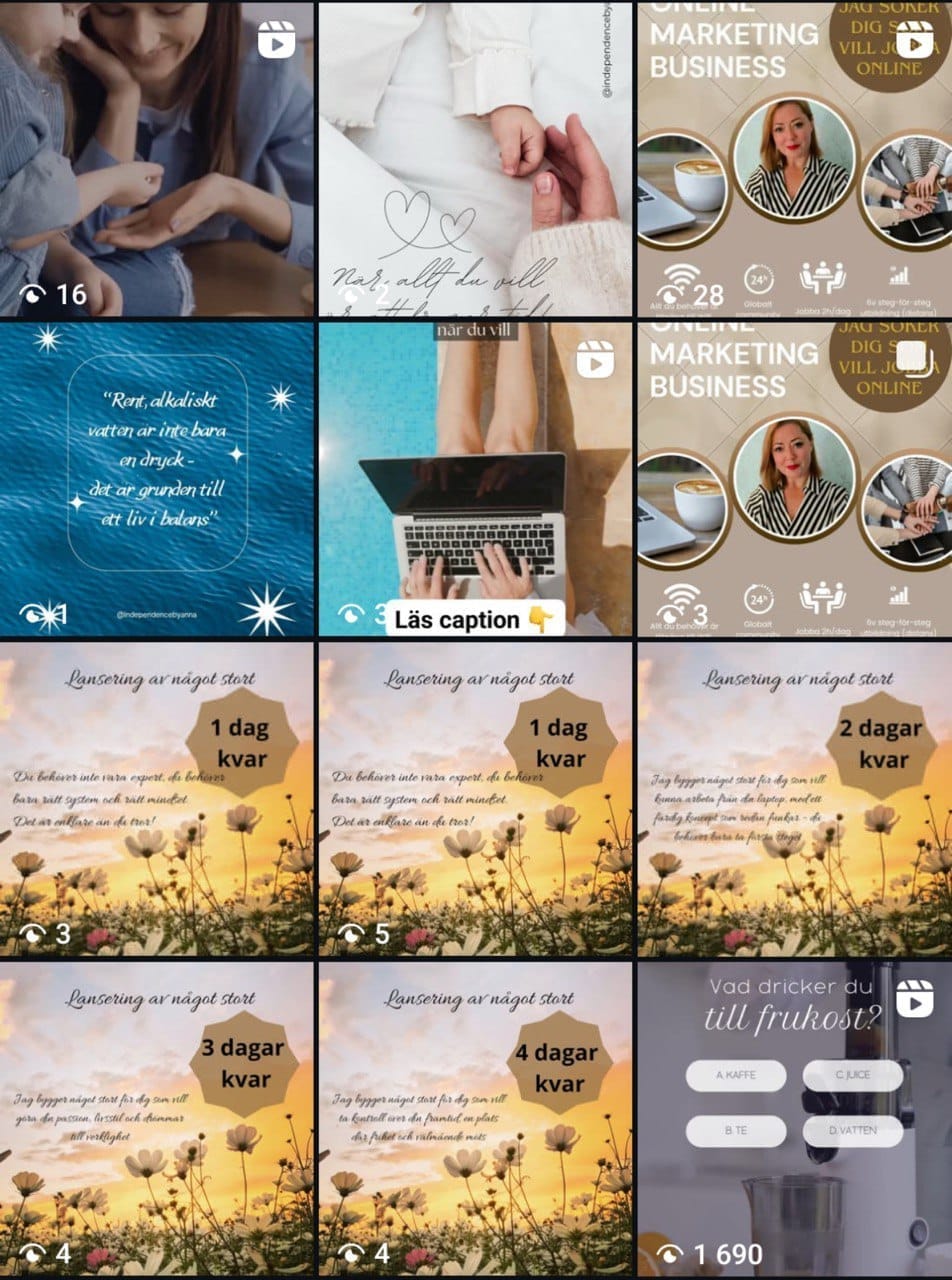Open the '2 dagar kvar' launch post
The image size is (952, 1280).
pyautogui.click(x=794, y=798)
